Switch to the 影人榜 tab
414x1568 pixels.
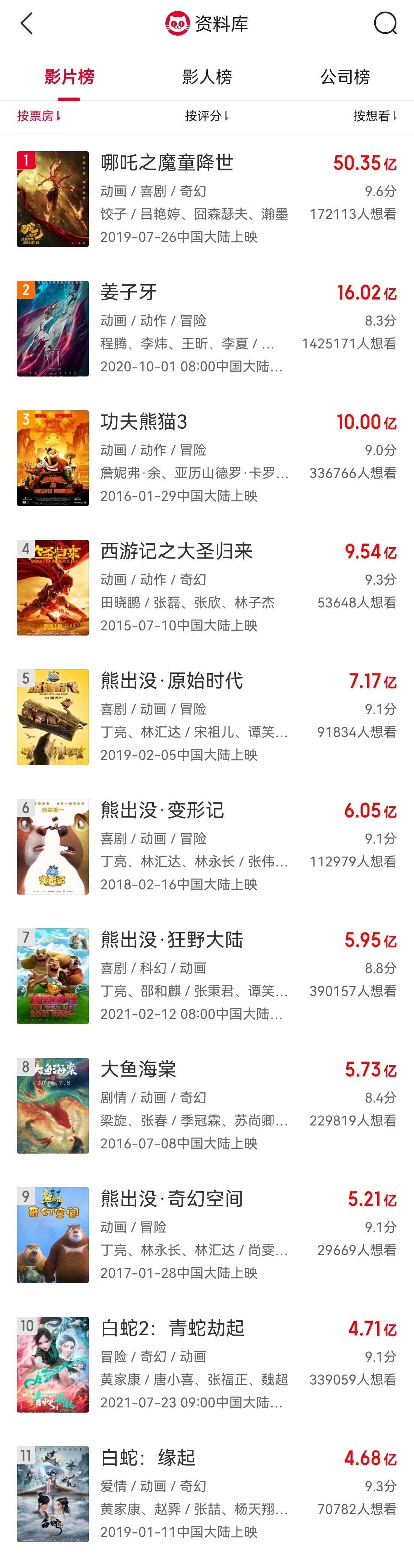[207, 77]
